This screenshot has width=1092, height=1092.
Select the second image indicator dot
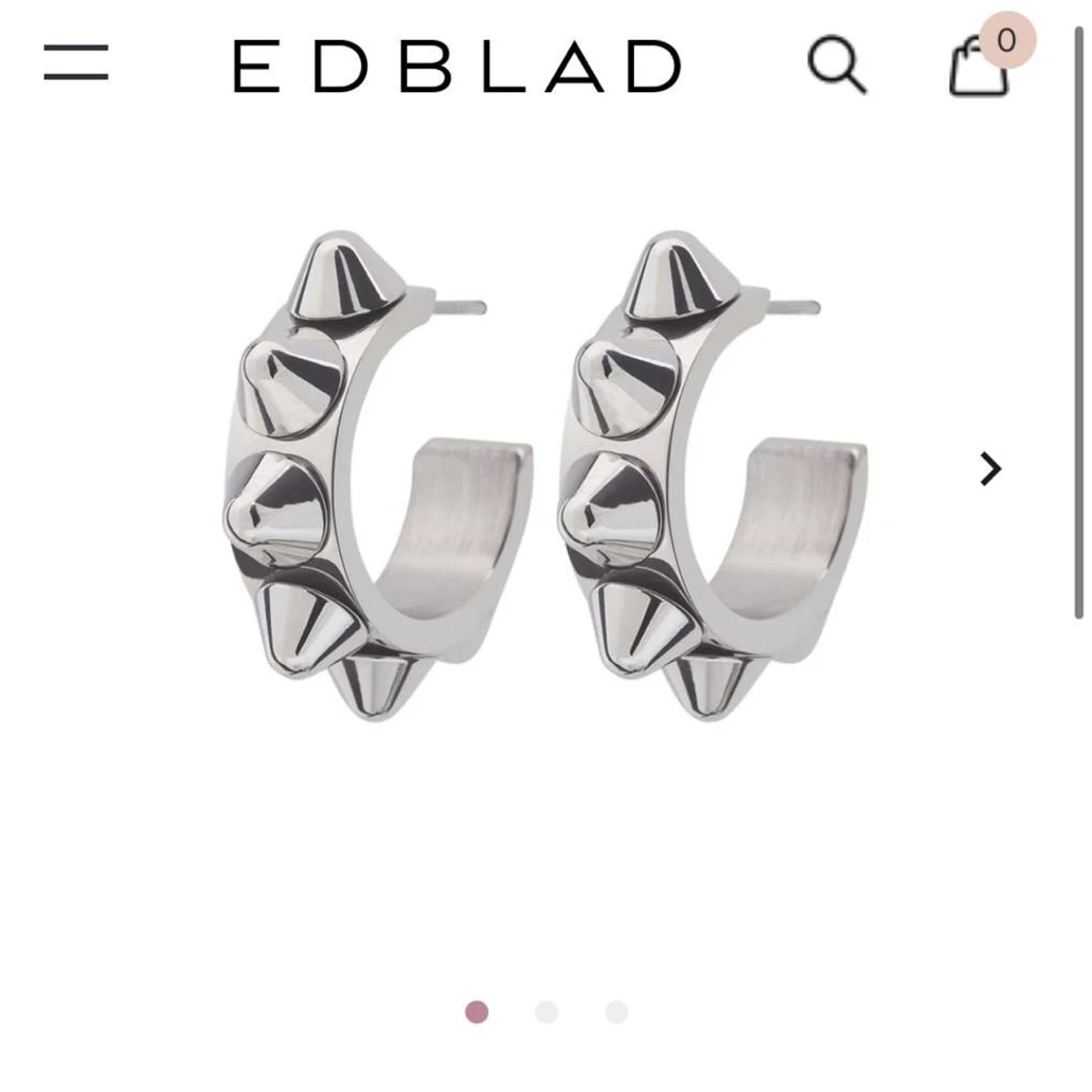pos(546,1012)
